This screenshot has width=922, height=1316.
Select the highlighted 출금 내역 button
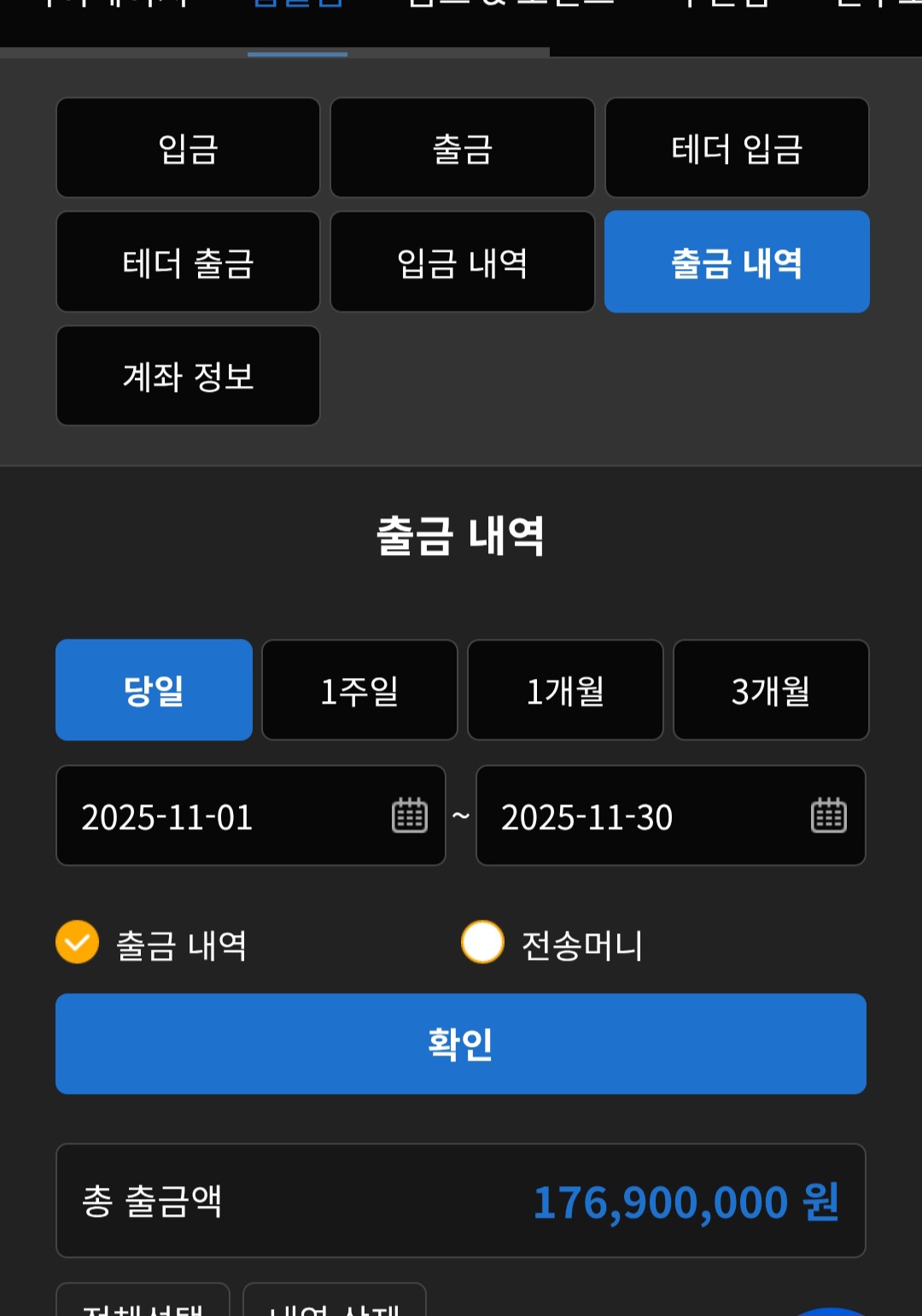point(737,262)
